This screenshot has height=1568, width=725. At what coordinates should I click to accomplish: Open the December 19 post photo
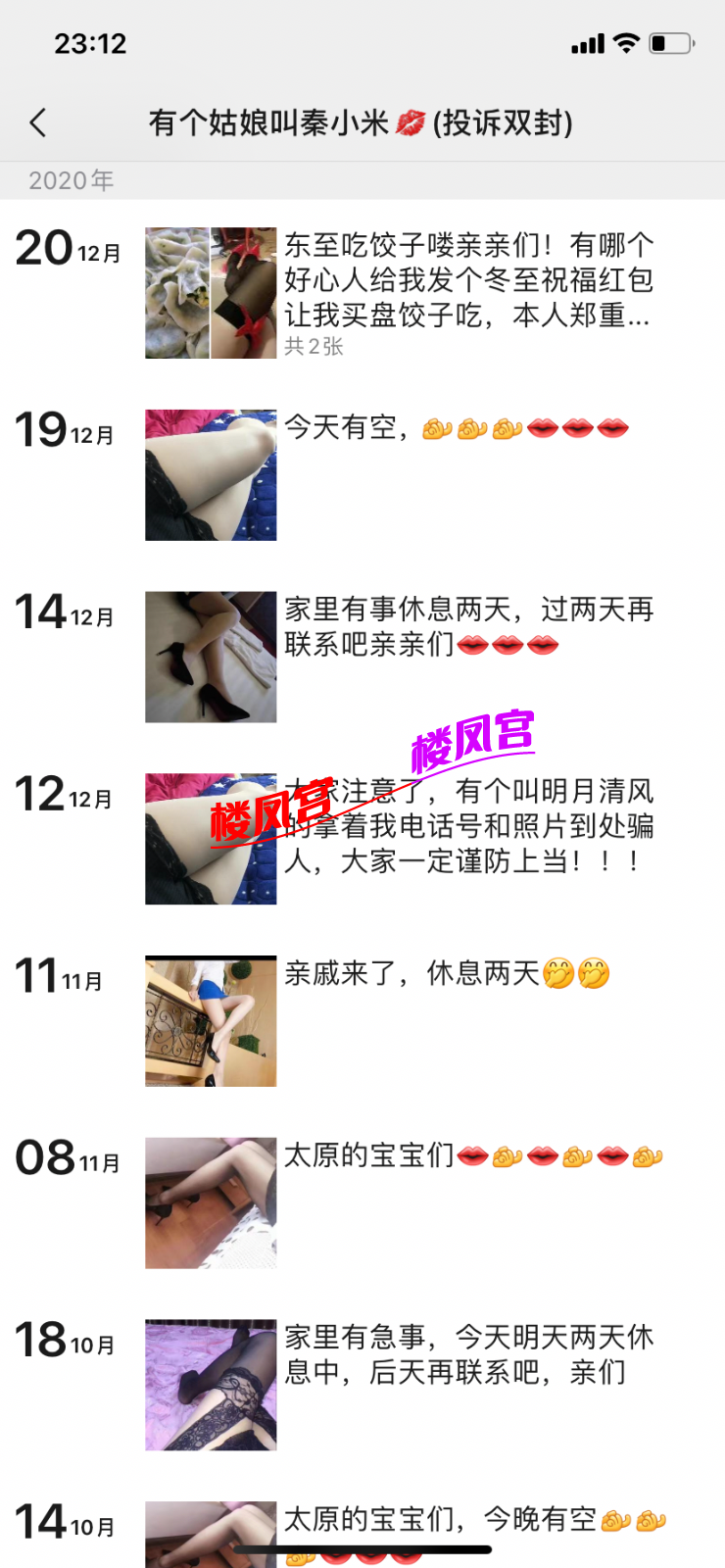[x=211, y=475]
